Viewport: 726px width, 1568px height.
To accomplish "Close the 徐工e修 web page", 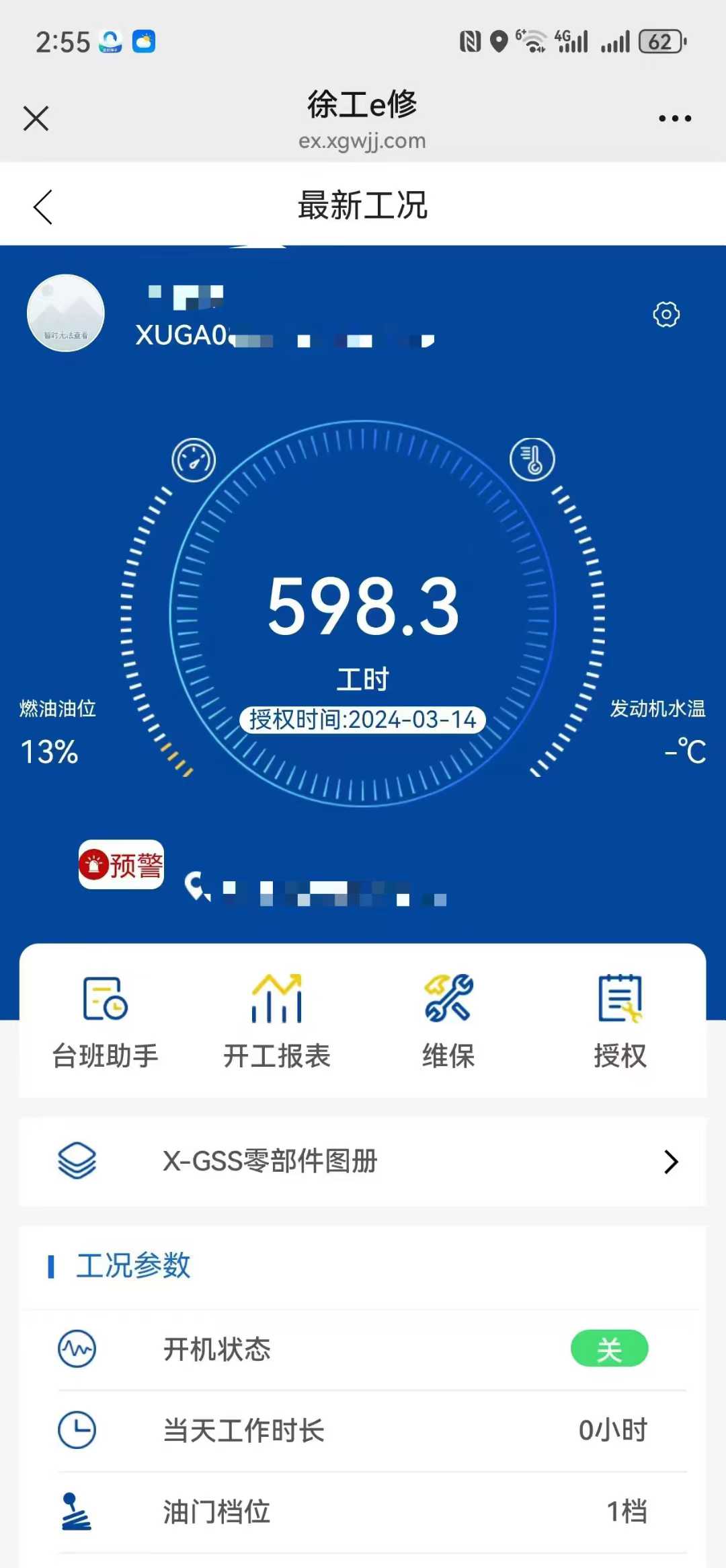I will [36, 118].
